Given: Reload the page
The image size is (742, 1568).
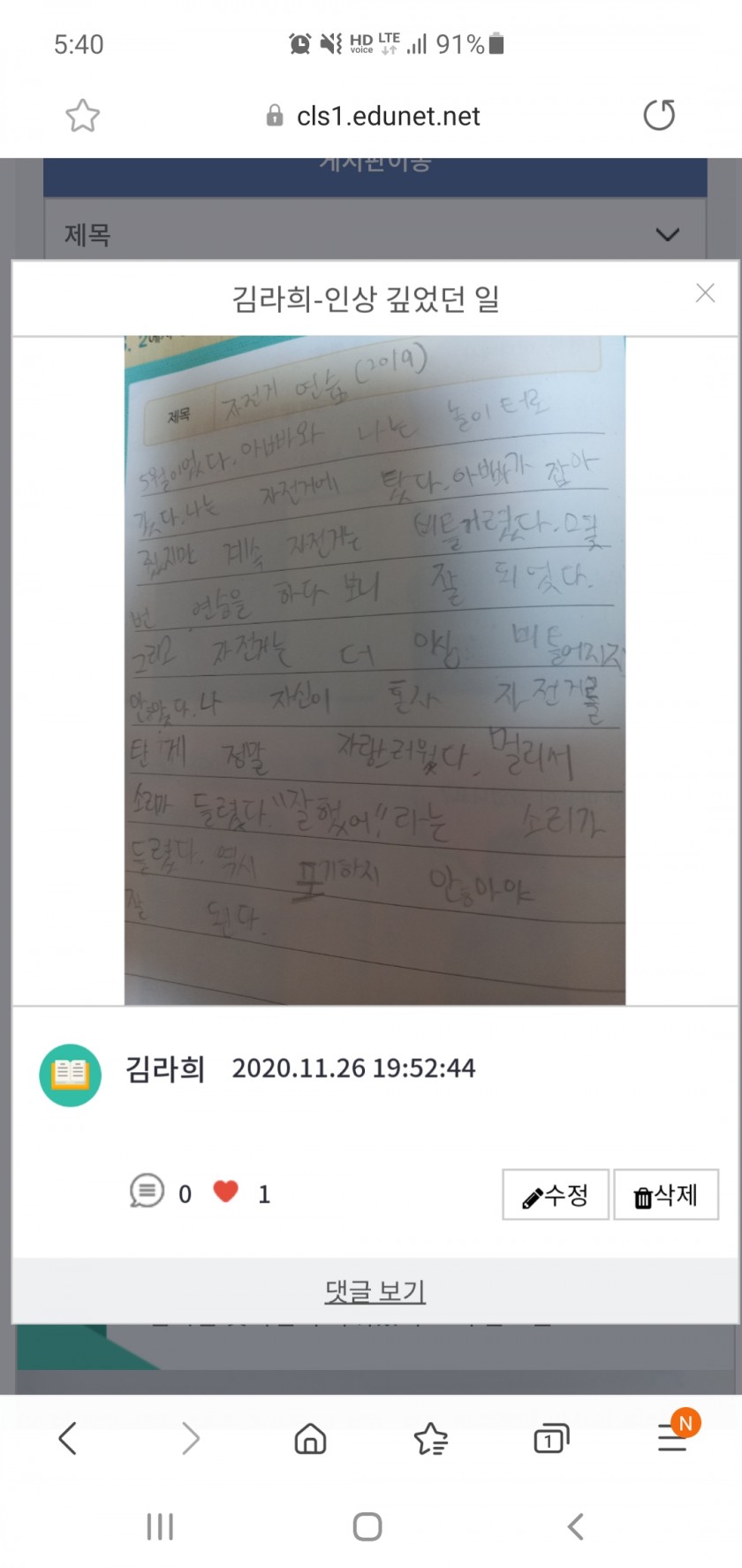Looking at the screenshot, I should click(x=659, y=115).
